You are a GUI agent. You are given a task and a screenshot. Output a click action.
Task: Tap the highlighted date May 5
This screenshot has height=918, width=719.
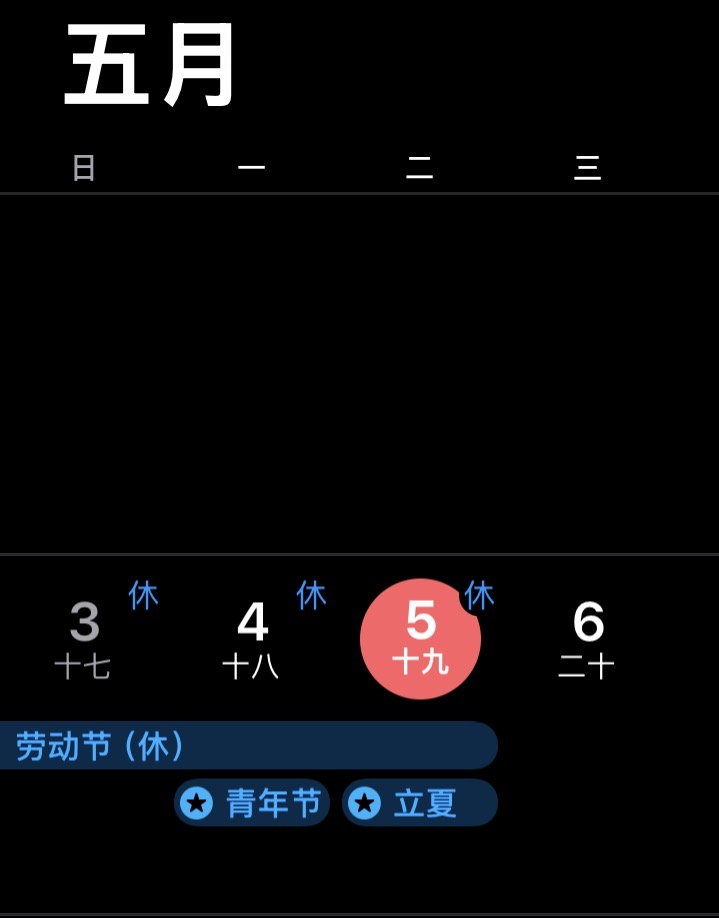coord(420,639)
